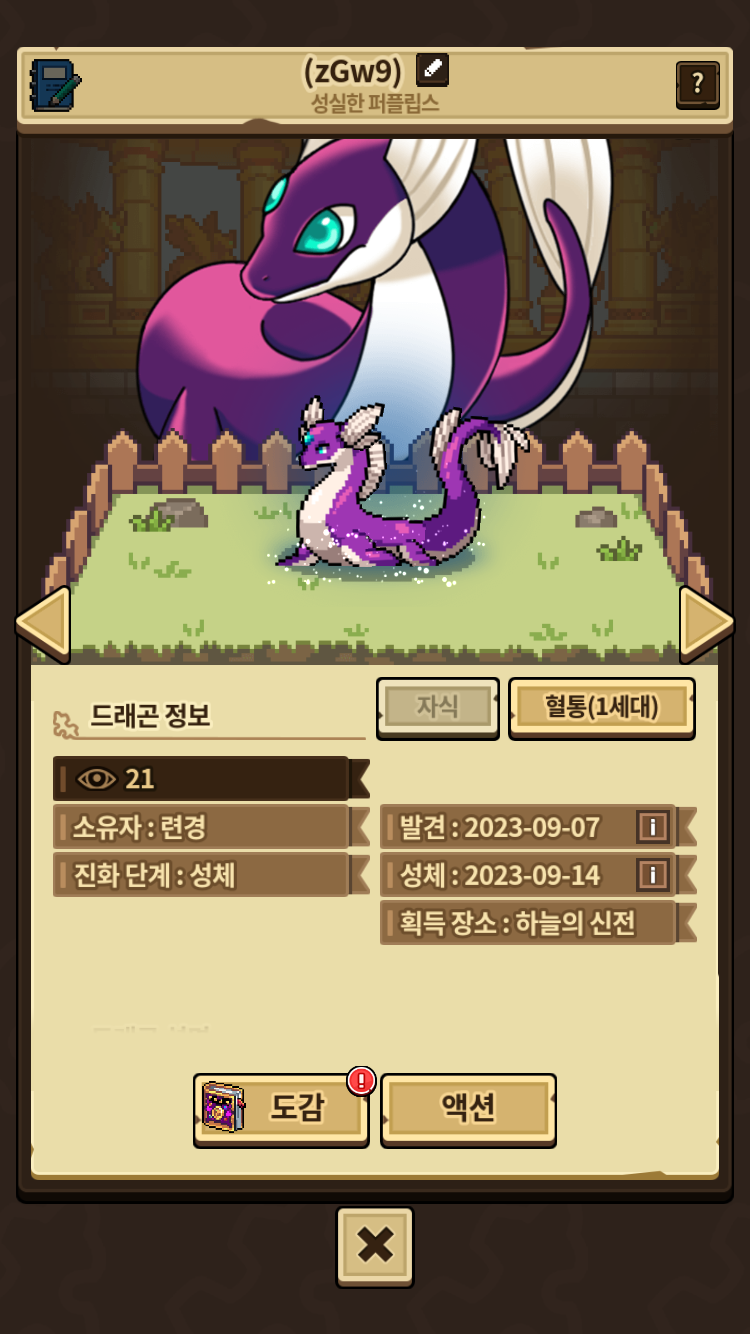Go to the next dragon with right arrow
This screenshot has width=750, height=1334.
point(707,624)
